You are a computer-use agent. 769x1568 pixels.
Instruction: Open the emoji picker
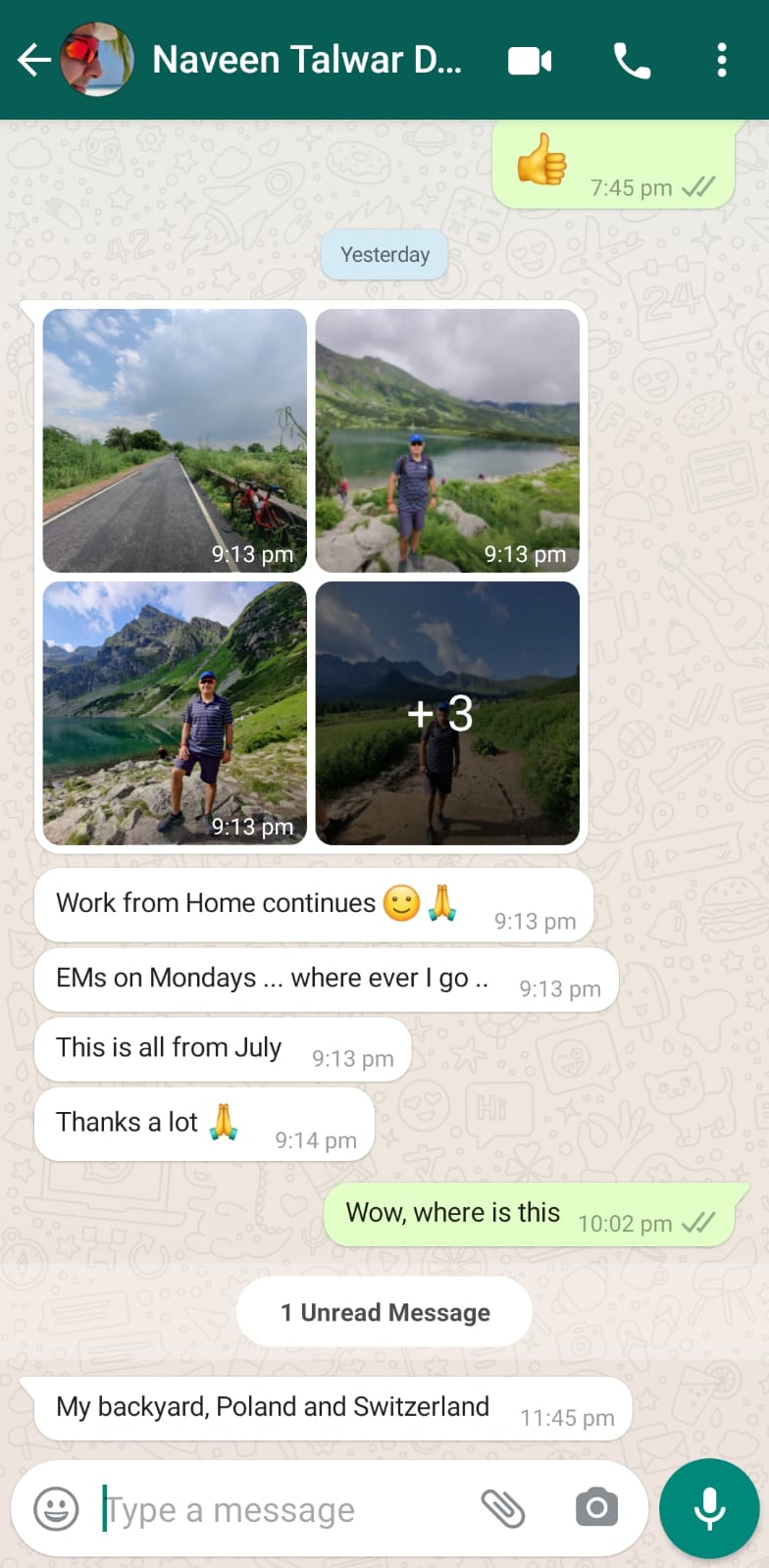point(56,1509)
